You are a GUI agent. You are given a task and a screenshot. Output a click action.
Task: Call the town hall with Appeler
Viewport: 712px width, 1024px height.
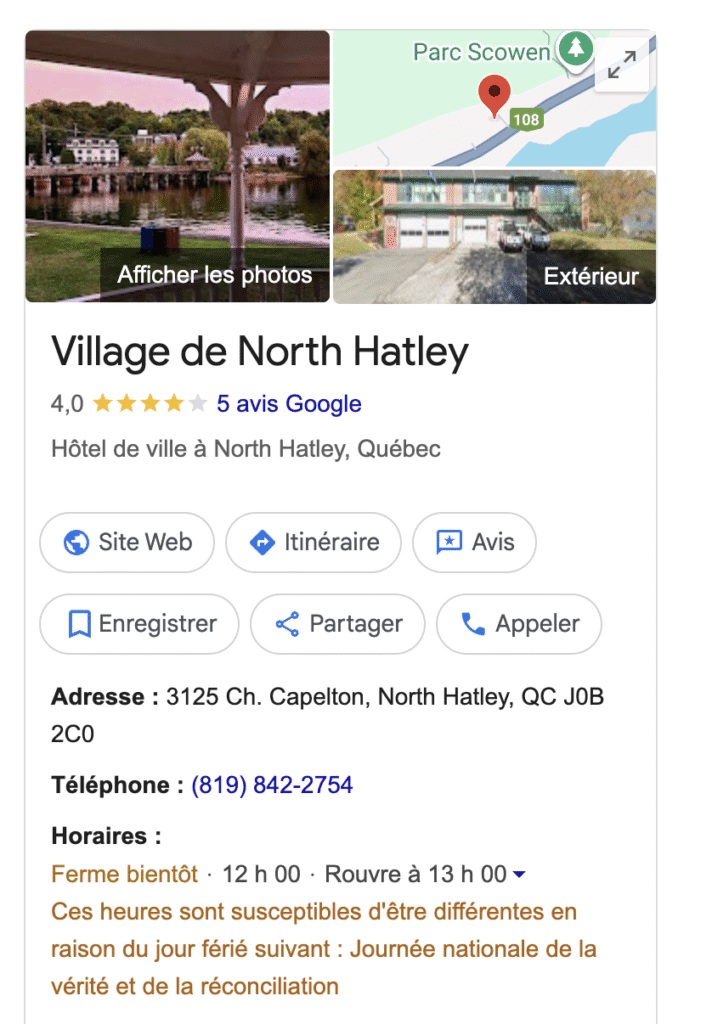click(x=519, y=624)
